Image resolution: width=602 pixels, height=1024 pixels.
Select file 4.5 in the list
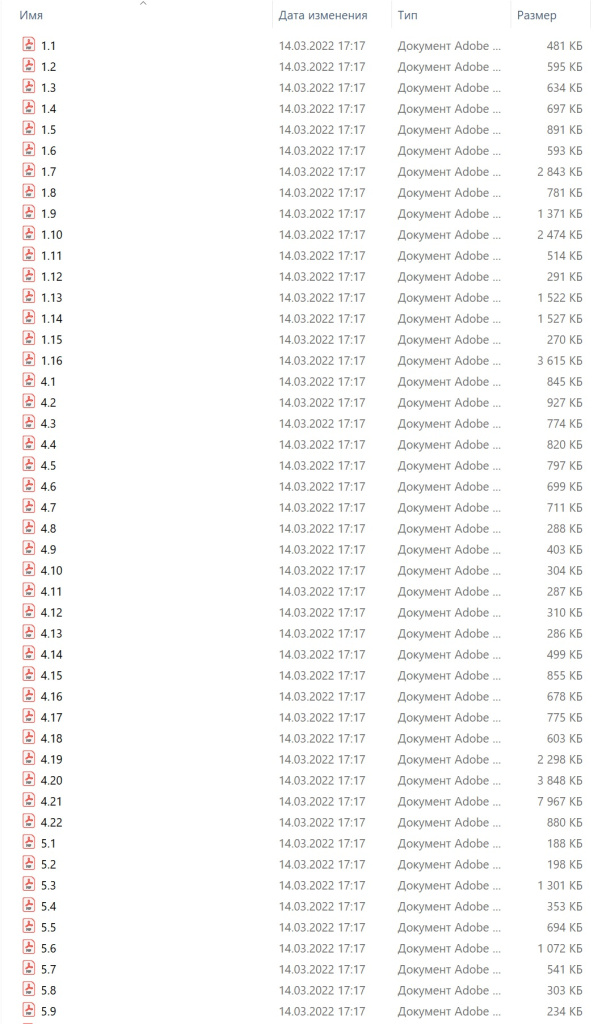pyautogui.click(x=48, y=466)
